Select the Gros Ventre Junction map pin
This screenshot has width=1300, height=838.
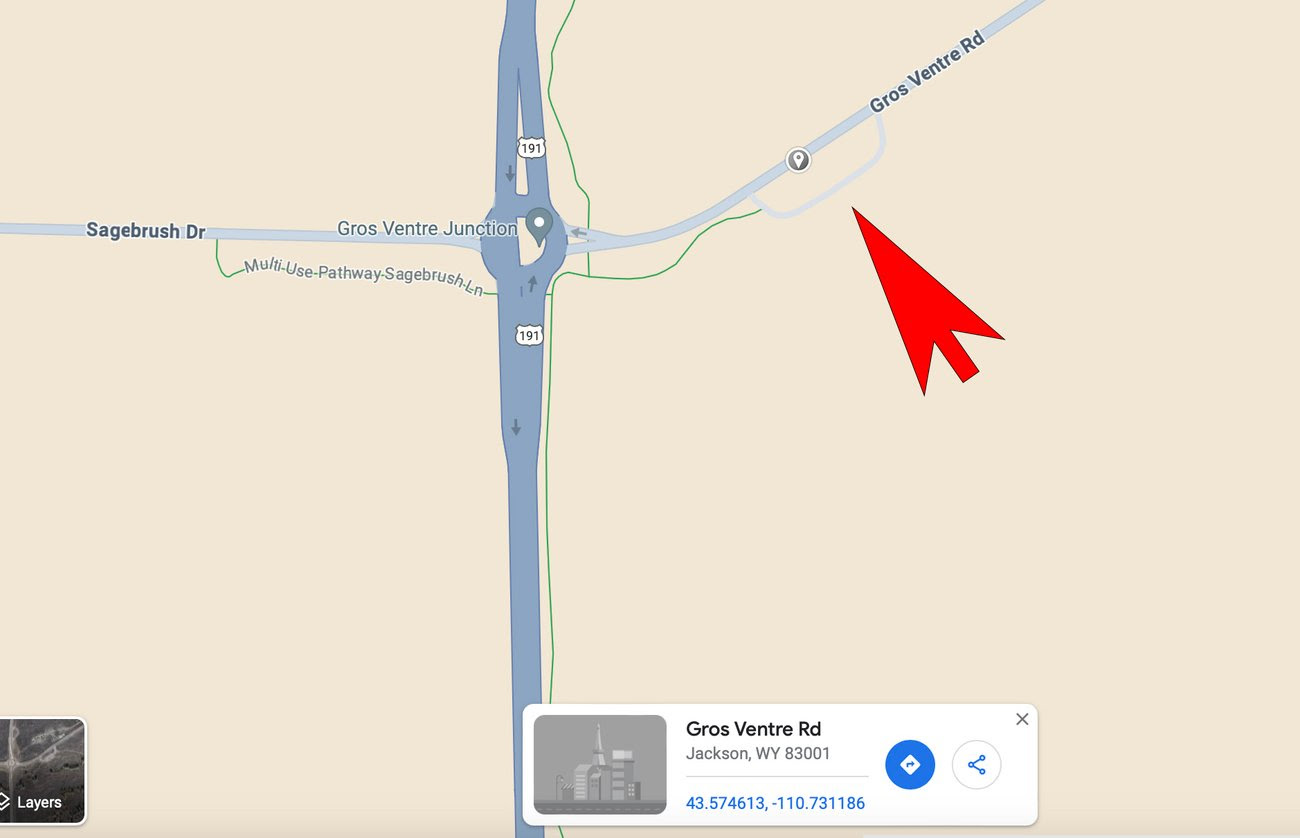click(x=540, y=226)
